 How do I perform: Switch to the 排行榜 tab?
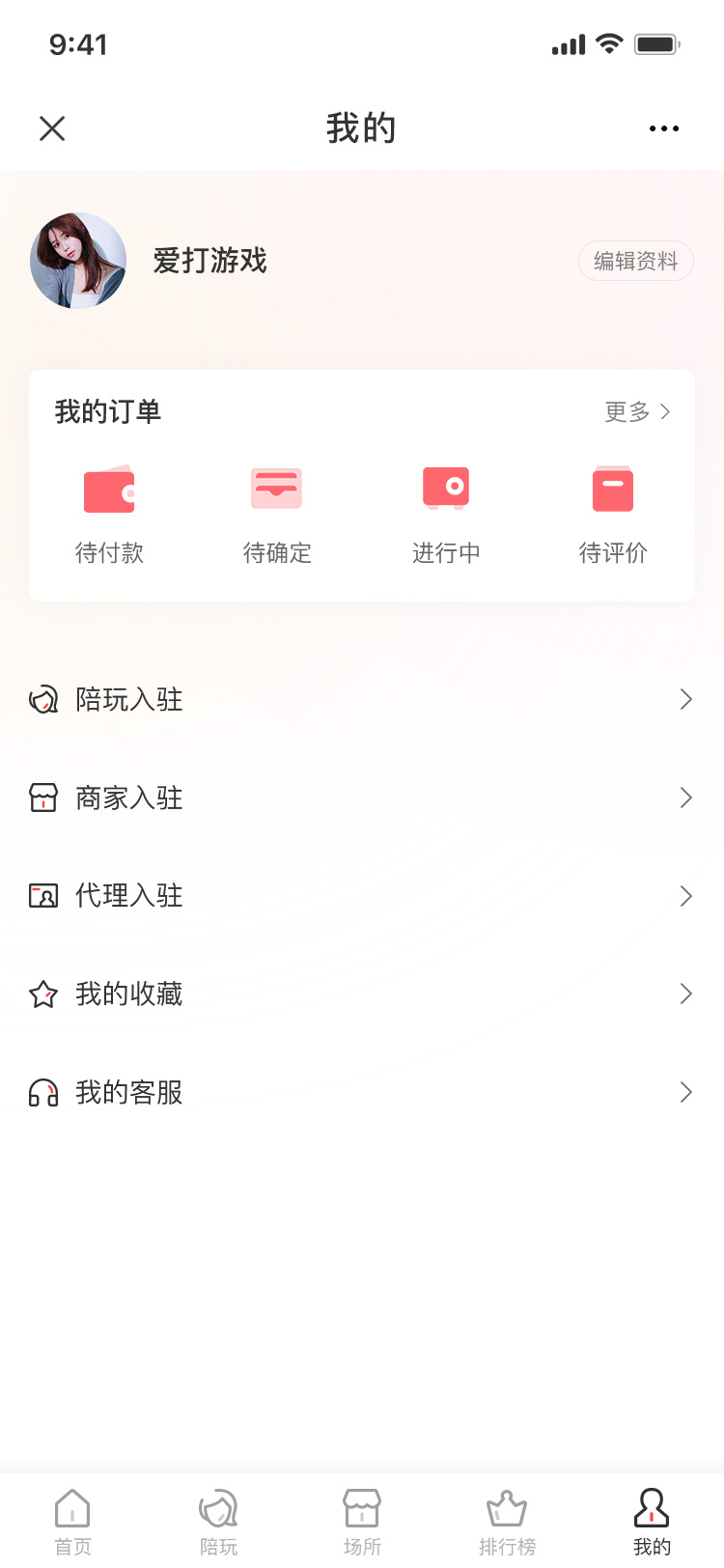click(507, 1522)
